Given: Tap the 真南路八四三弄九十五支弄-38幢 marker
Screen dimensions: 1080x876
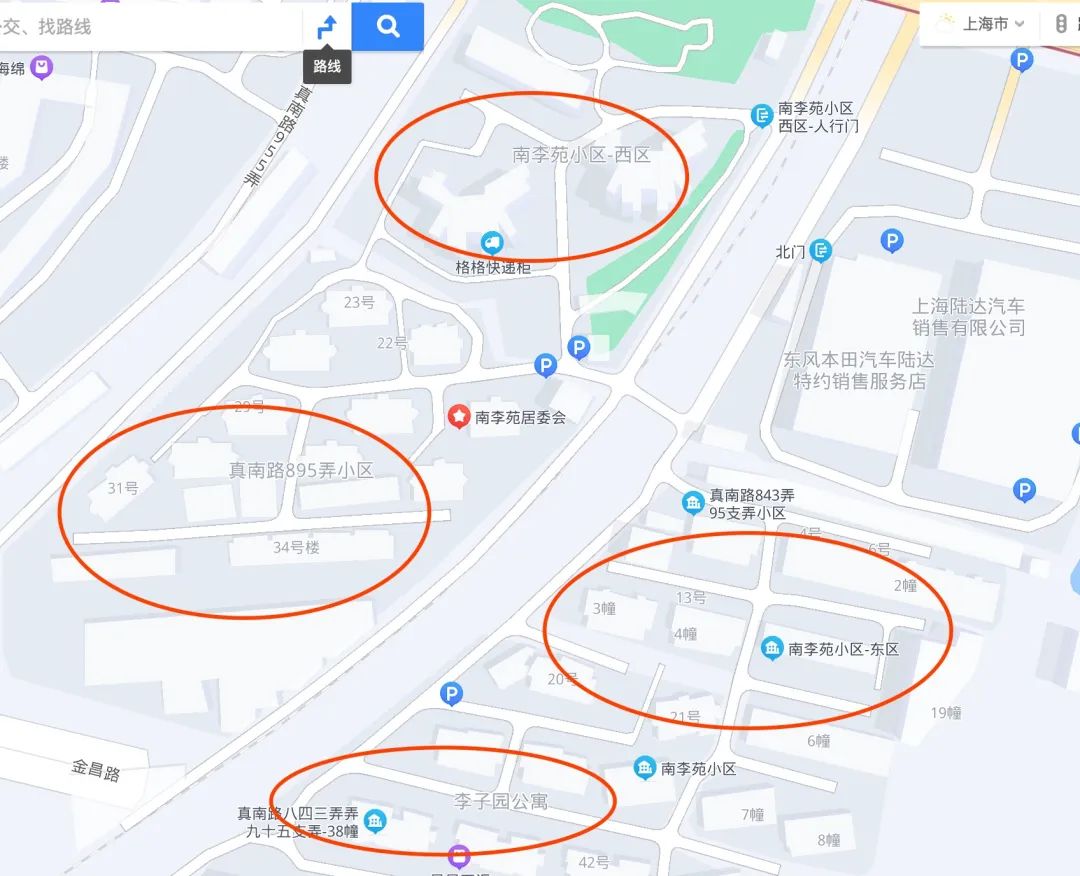Looking at the screenshot, I should (375, 821).
